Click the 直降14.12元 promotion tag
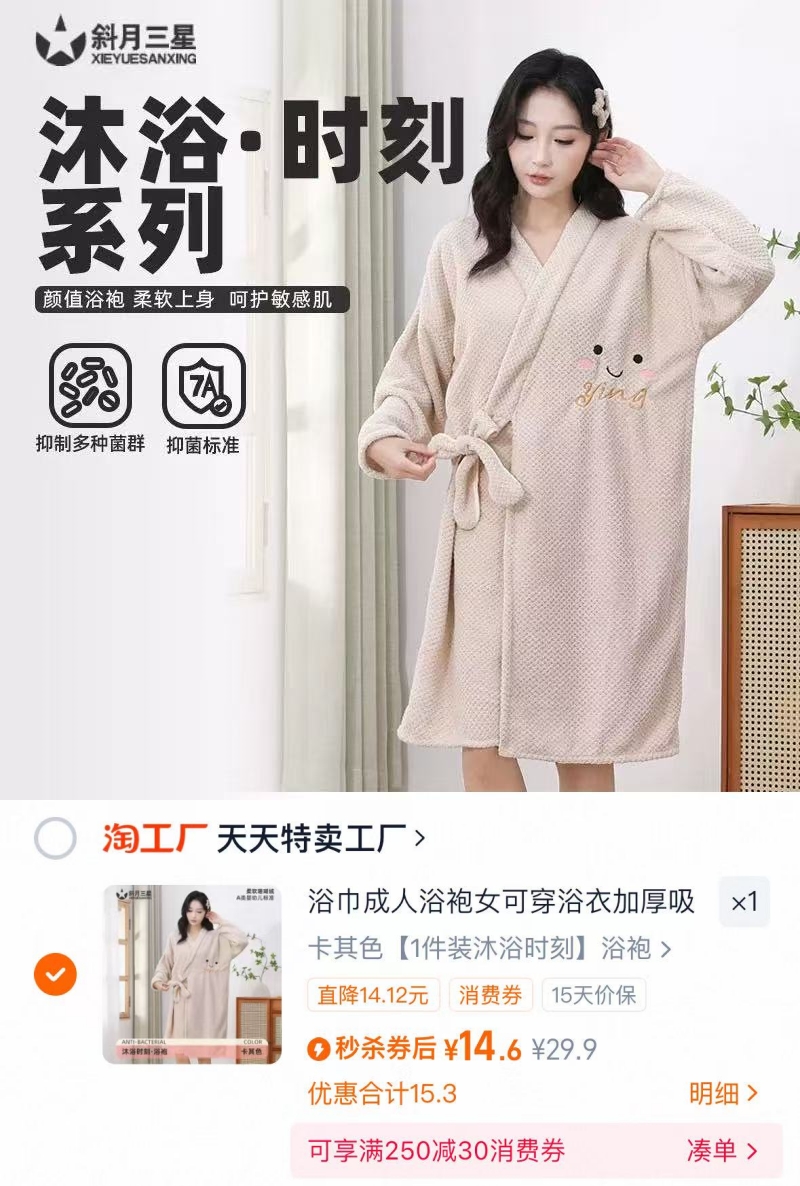Viewport: 800px width, 1186px height. coord(372,992)
